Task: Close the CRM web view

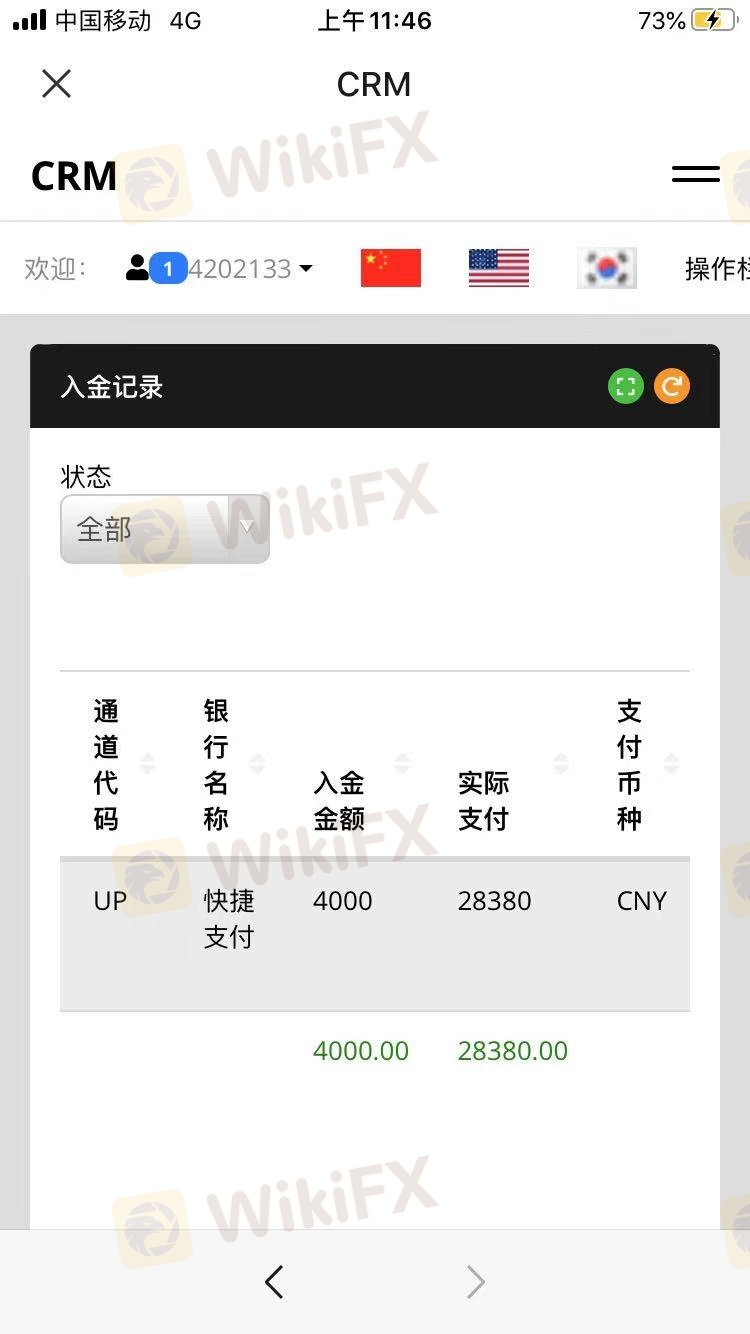Action: 57,84
